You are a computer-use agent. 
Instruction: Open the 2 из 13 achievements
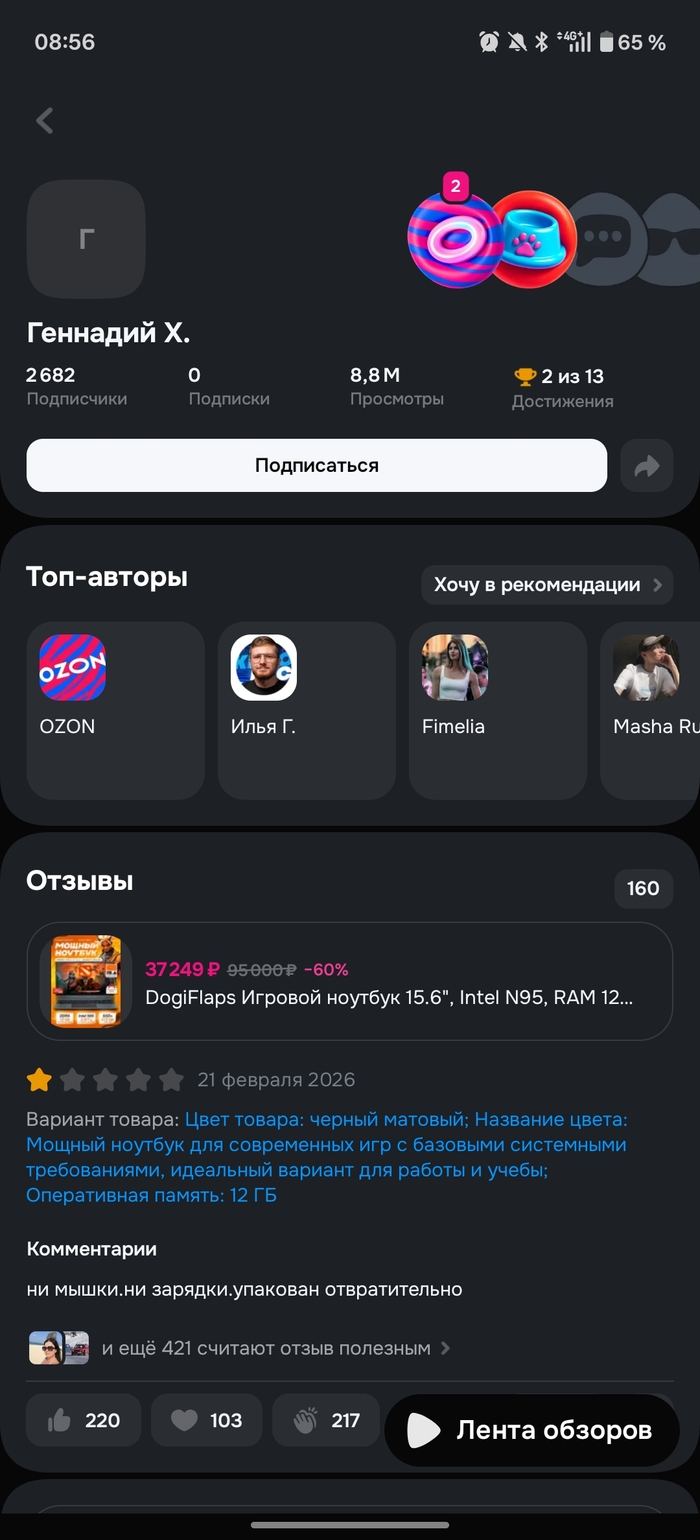561,387
